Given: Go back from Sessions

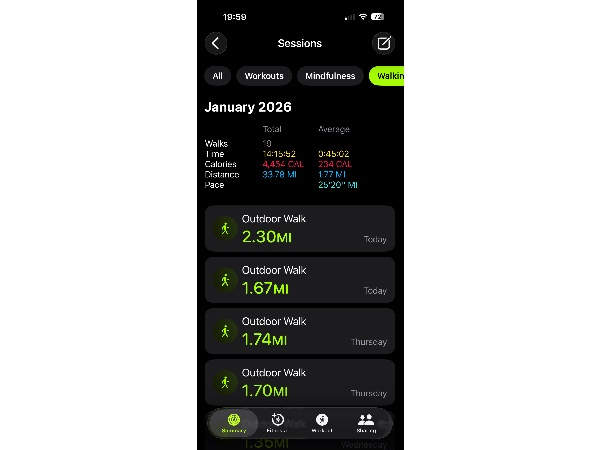Looking at the screenshot, I should click(216, 43).
